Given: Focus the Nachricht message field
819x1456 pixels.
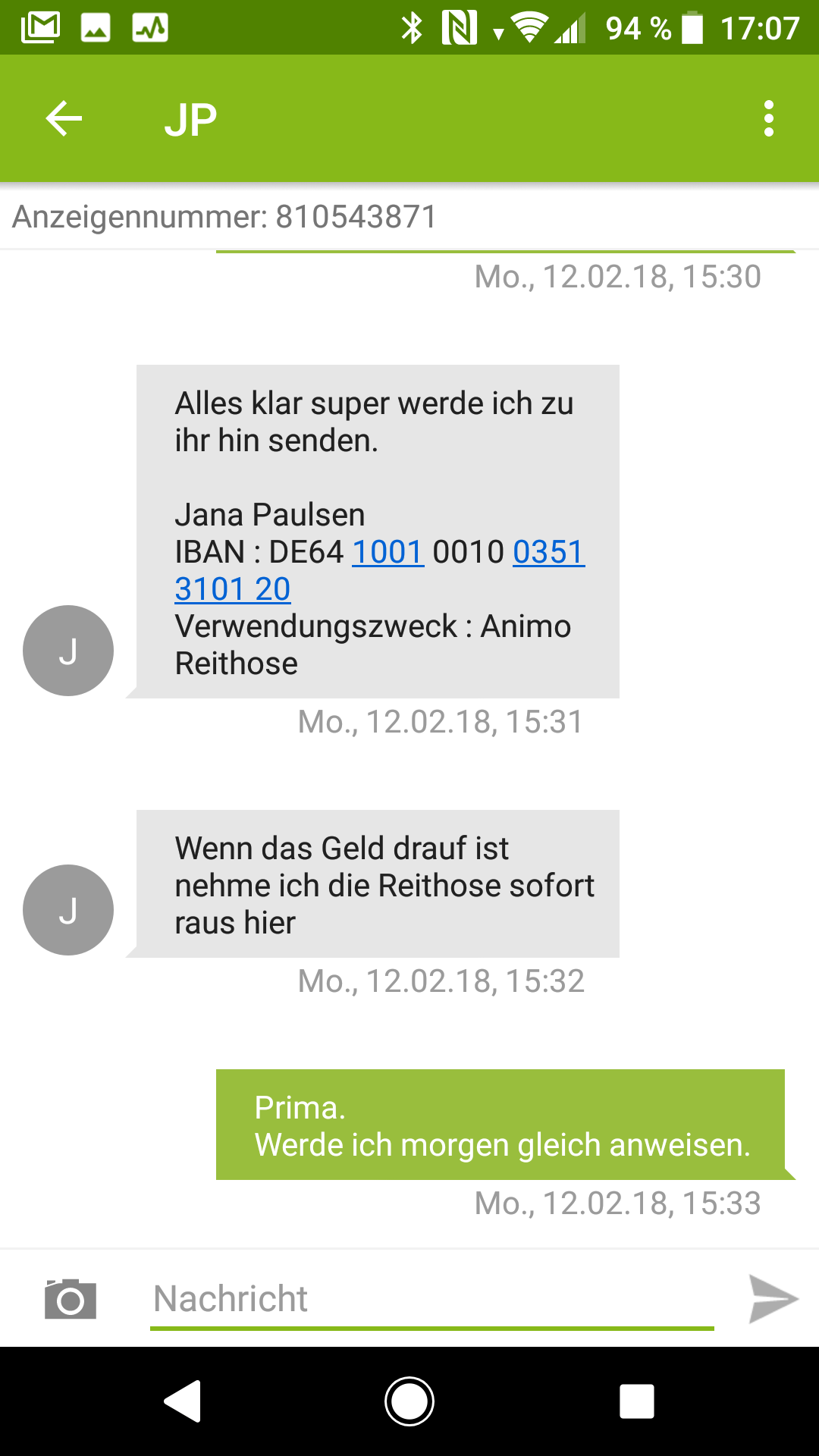Looking at the screenshot, I should click(432, 1300).
